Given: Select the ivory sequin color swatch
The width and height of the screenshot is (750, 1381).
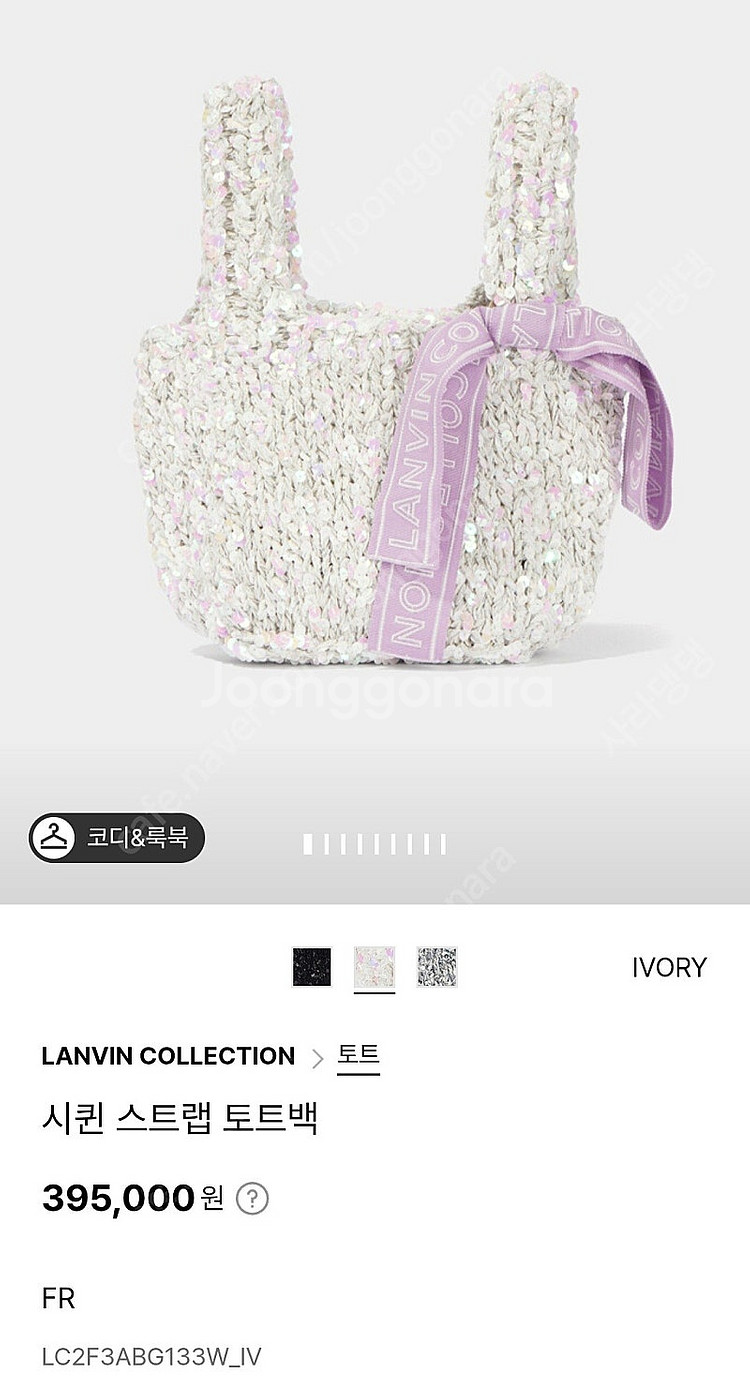Looking at the screenshot, I should [374, 967].
